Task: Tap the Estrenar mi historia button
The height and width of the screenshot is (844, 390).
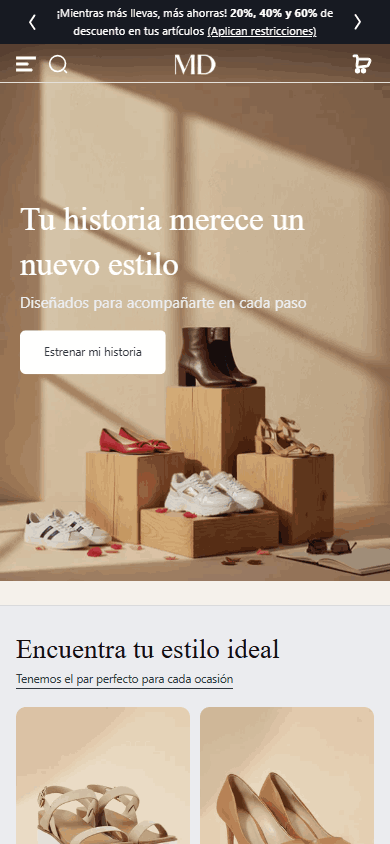Action: click(x=93, y=352)
